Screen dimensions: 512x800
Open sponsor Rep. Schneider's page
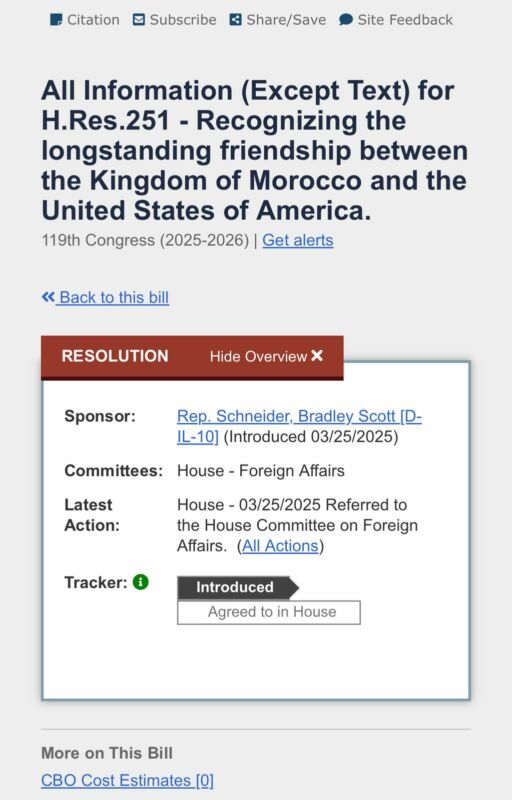click(x=299, y=426)
